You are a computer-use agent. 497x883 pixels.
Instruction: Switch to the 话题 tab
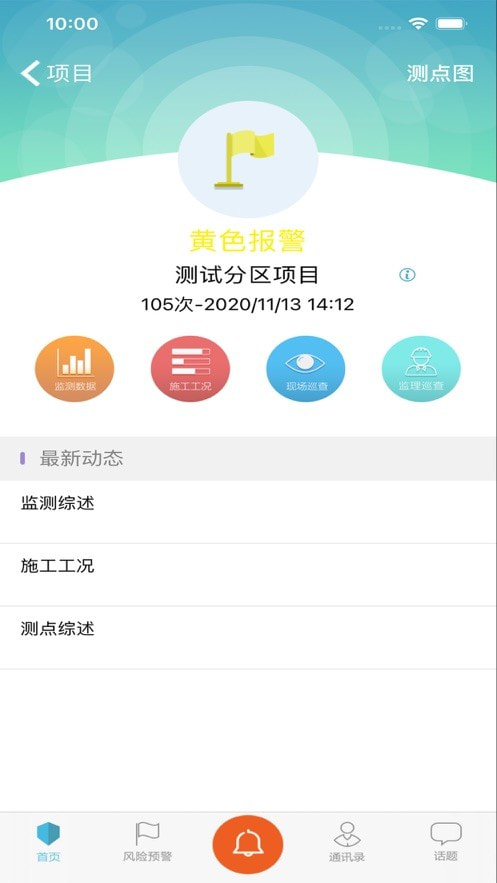point(446,842)
